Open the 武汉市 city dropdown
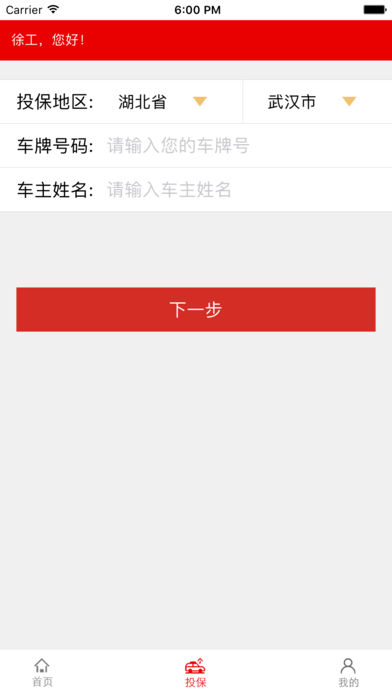392x696 pixels. pyautogui.click(x=317, y=102)
